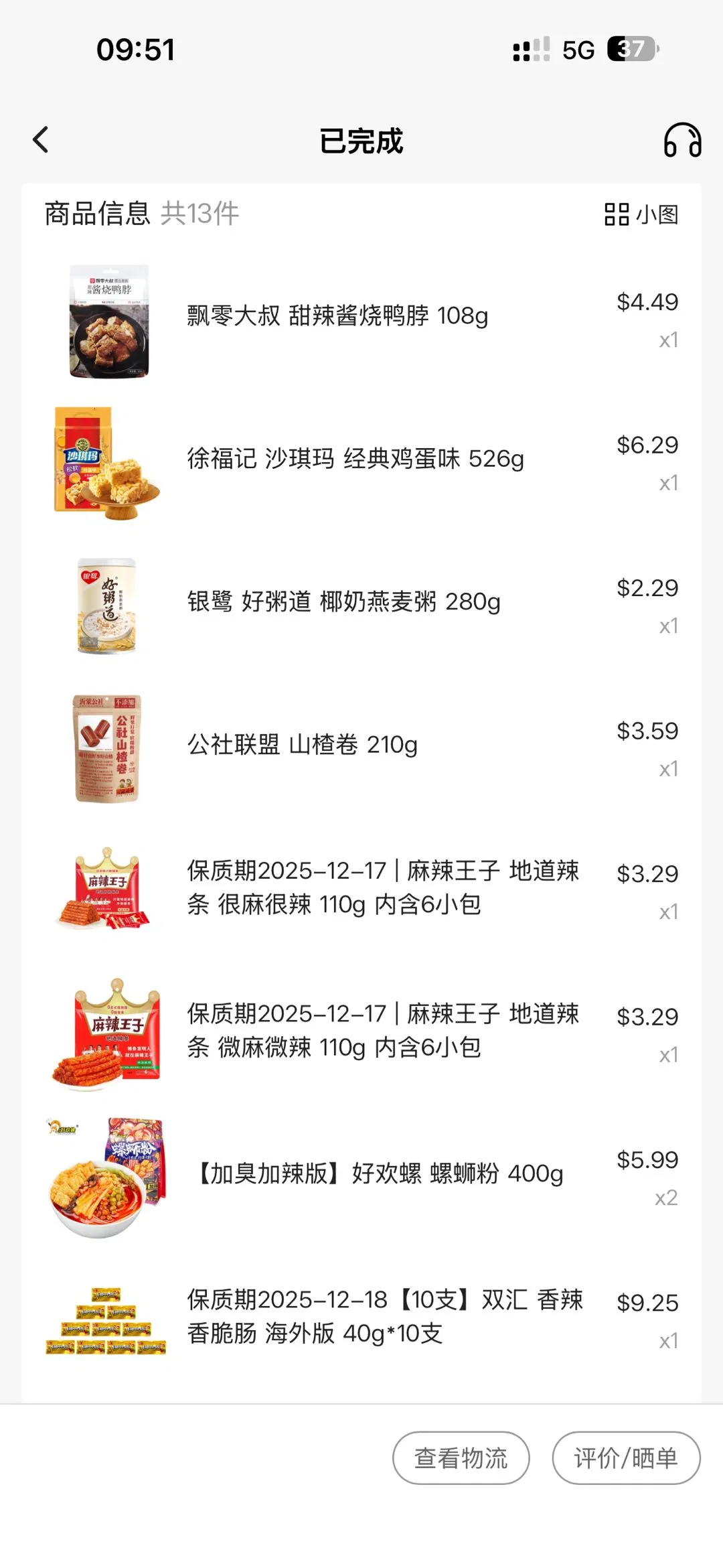
Task: Tap 评价/晒单 to review order
Action: [x=625, y=1458]
